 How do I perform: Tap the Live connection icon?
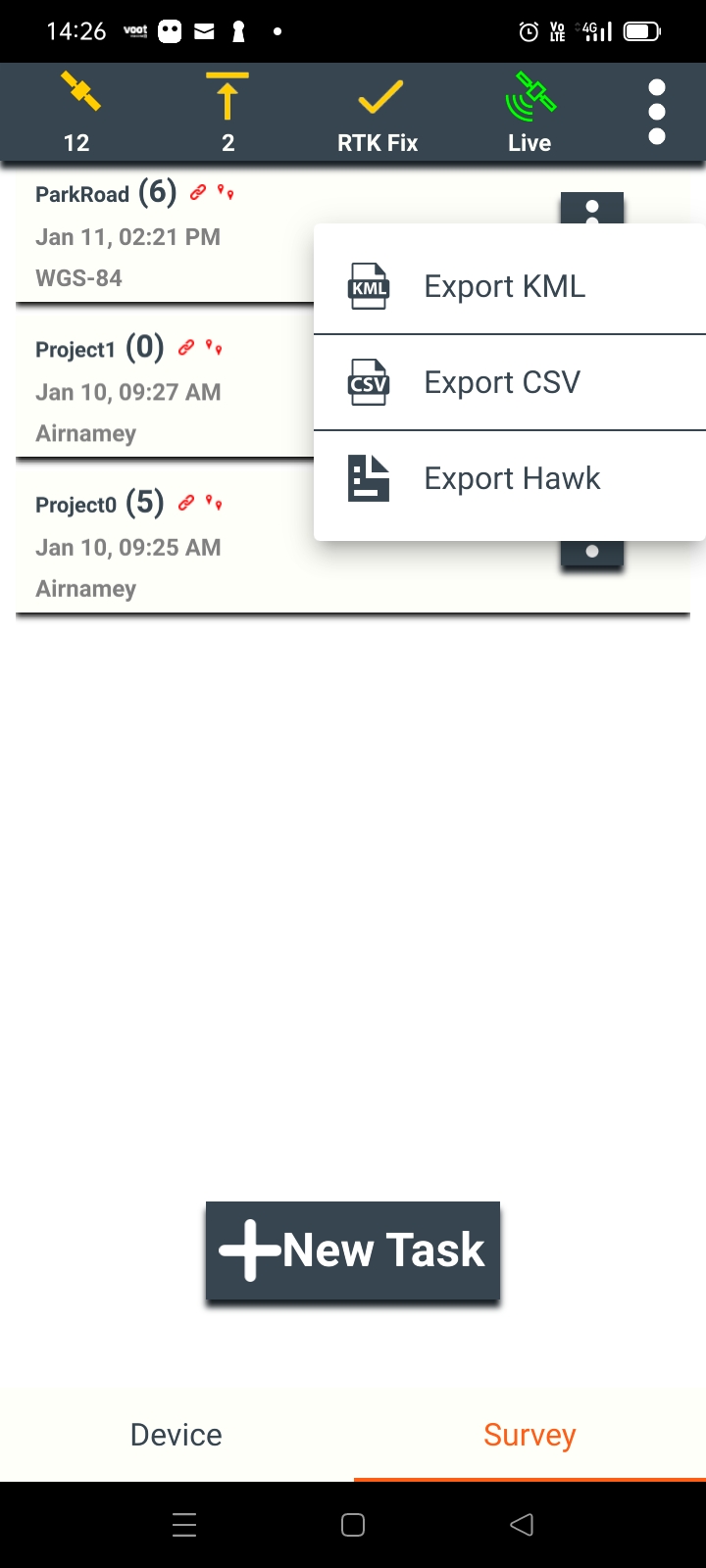tap(529, 112)
